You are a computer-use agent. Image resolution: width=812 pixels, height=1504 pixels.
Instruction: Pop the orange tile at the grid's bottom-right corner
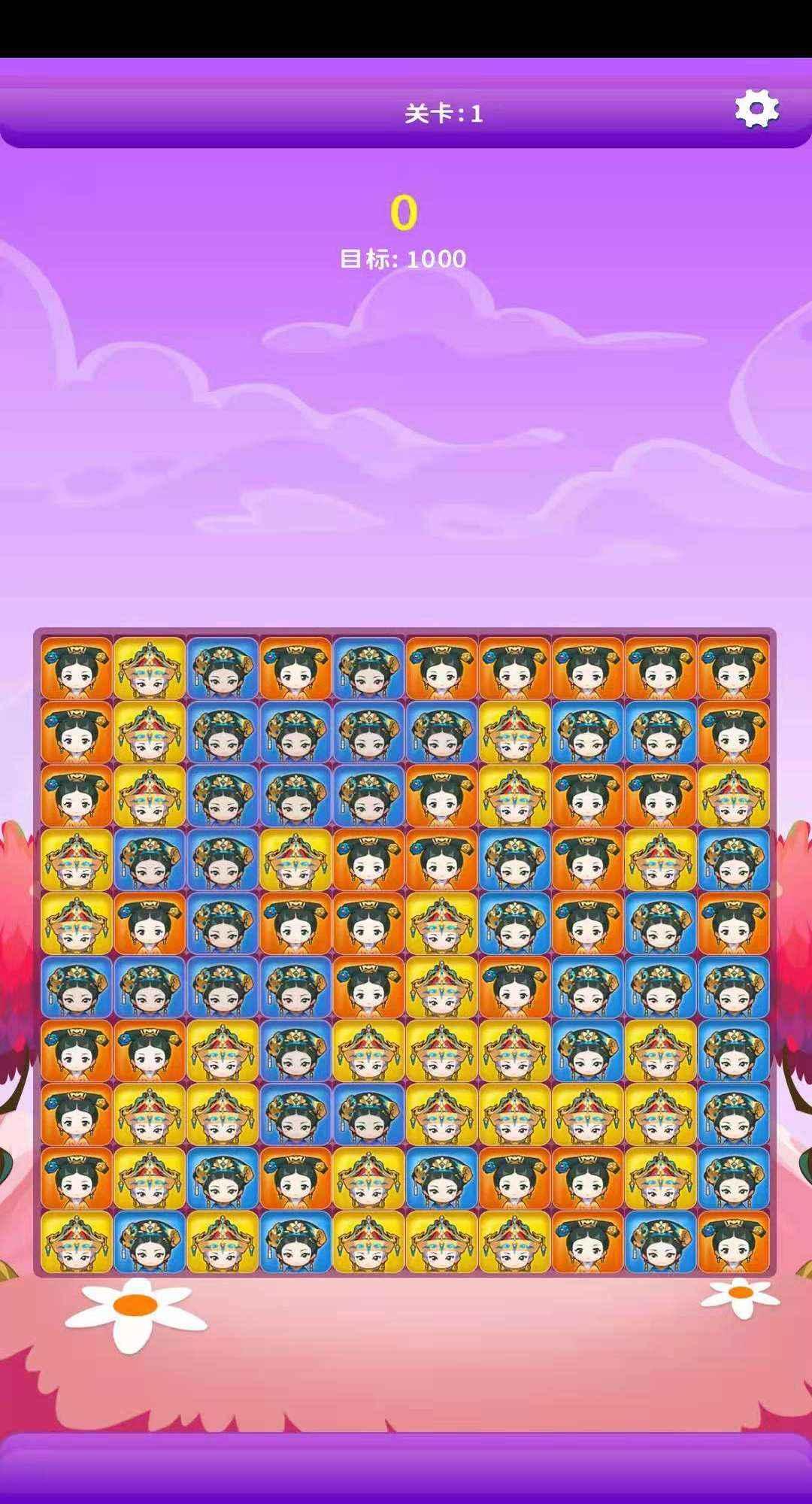733,1242
